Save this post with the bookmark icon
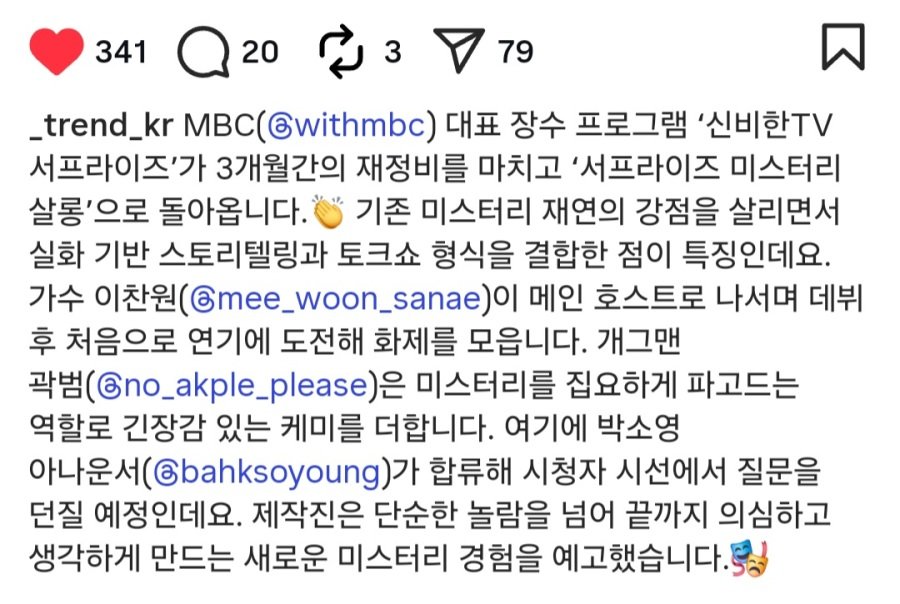This screenshot has height=604, width=900. pos(842,47)
